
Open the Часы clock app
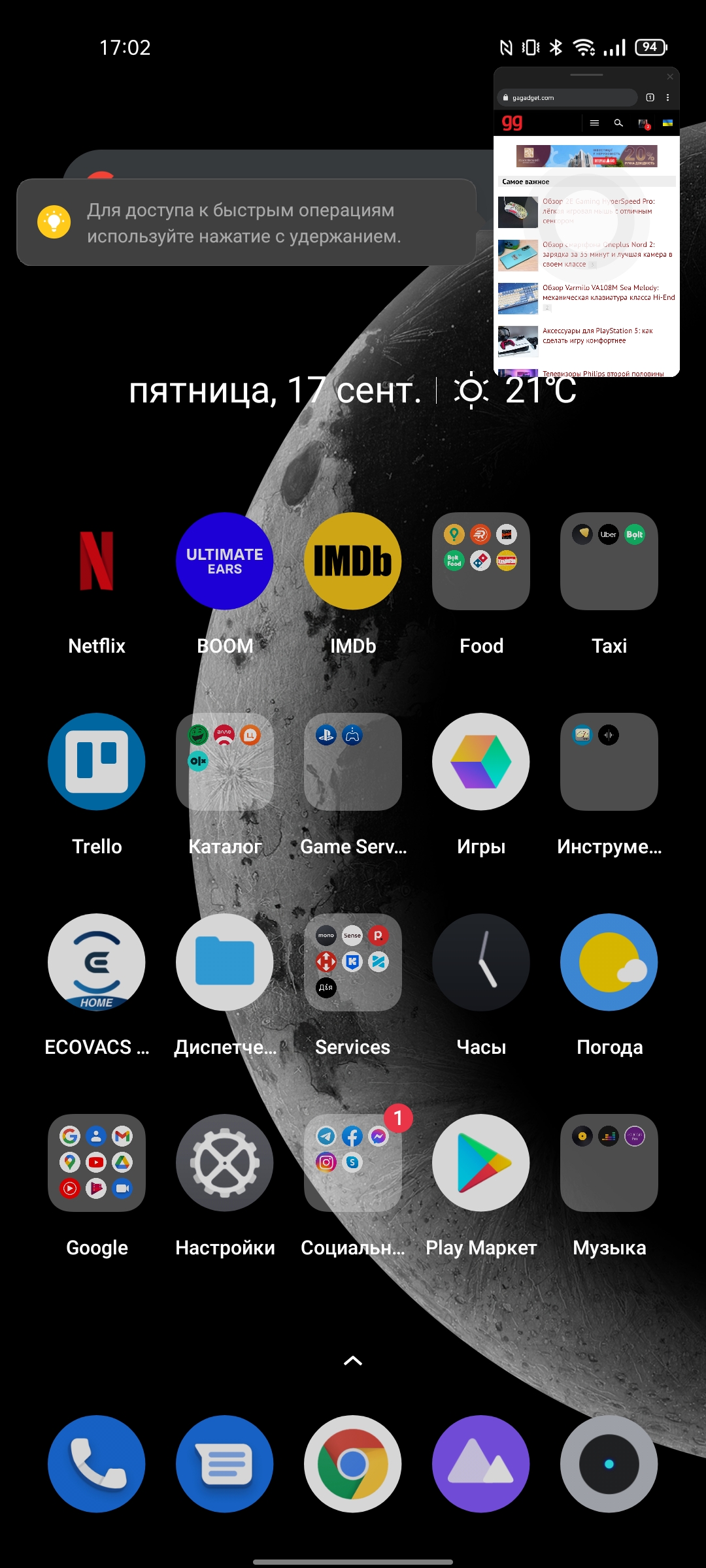(x=481, y=962)
